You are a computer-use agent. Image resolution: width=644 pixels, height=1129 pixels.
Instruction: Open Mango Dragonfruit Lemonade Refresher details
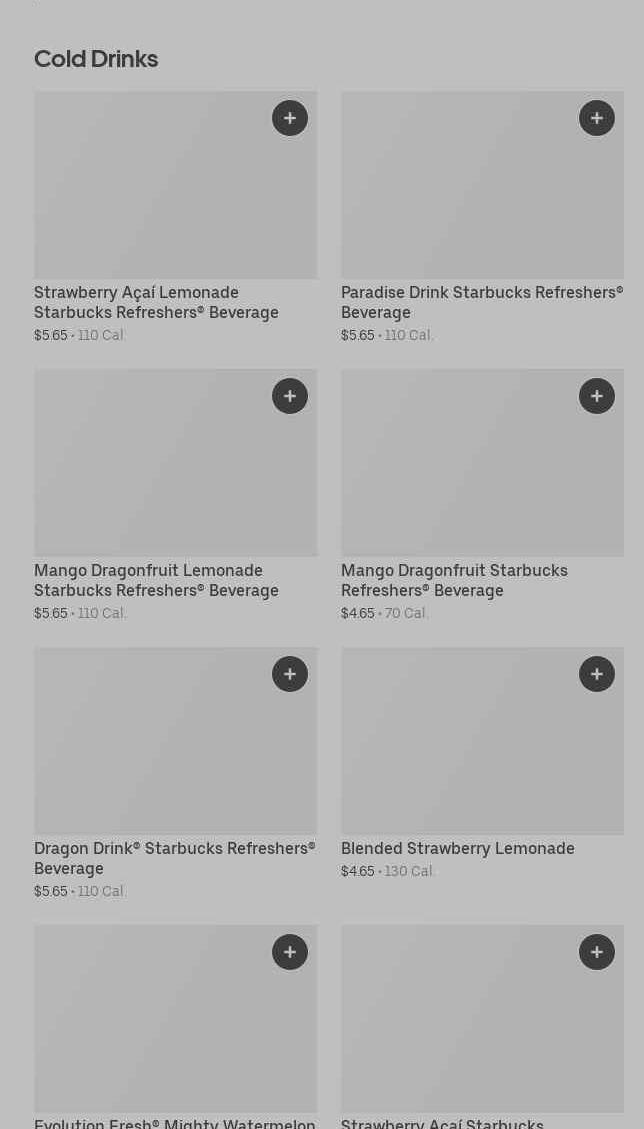click(x=156, y=580)
